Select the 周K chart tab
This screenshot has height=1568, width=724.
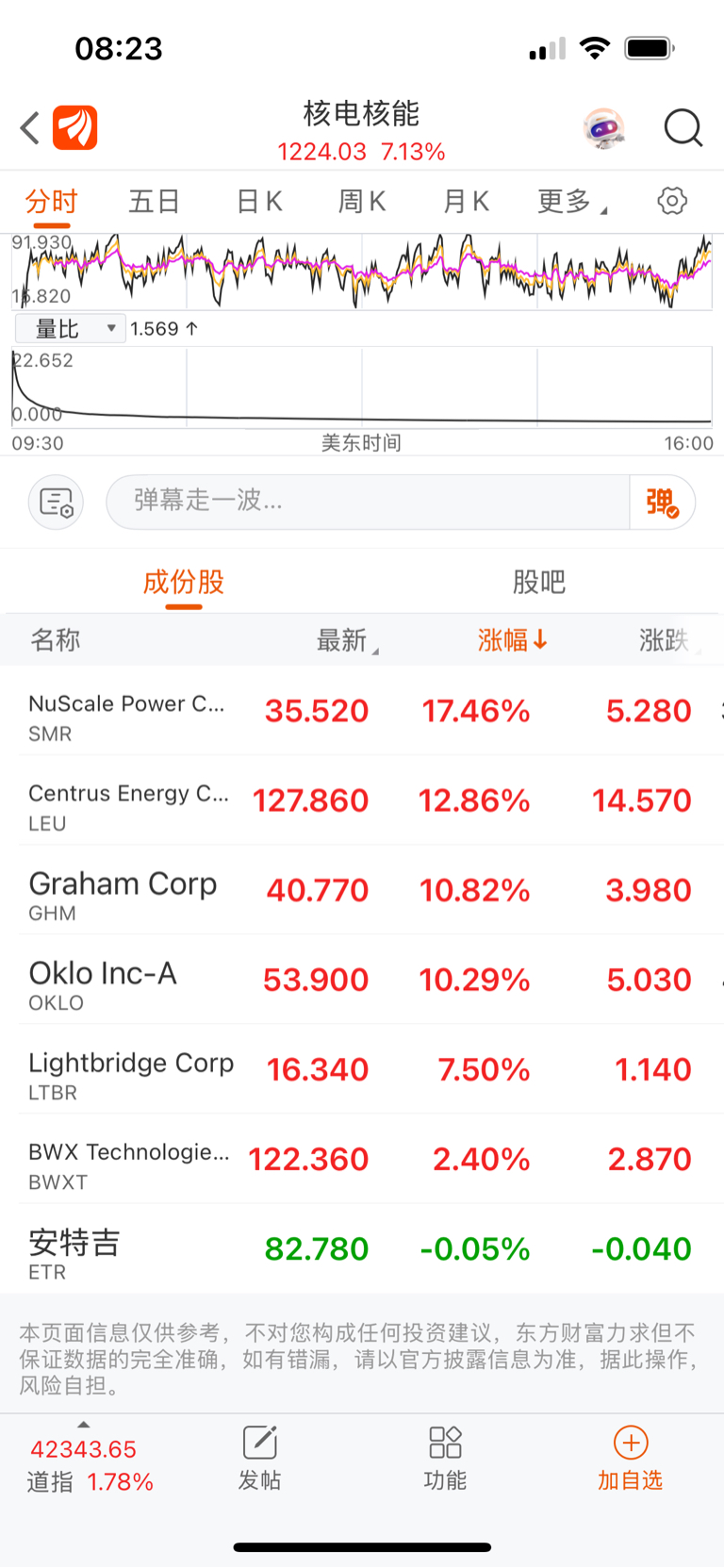pyautogui.click(x=362, y=201)
